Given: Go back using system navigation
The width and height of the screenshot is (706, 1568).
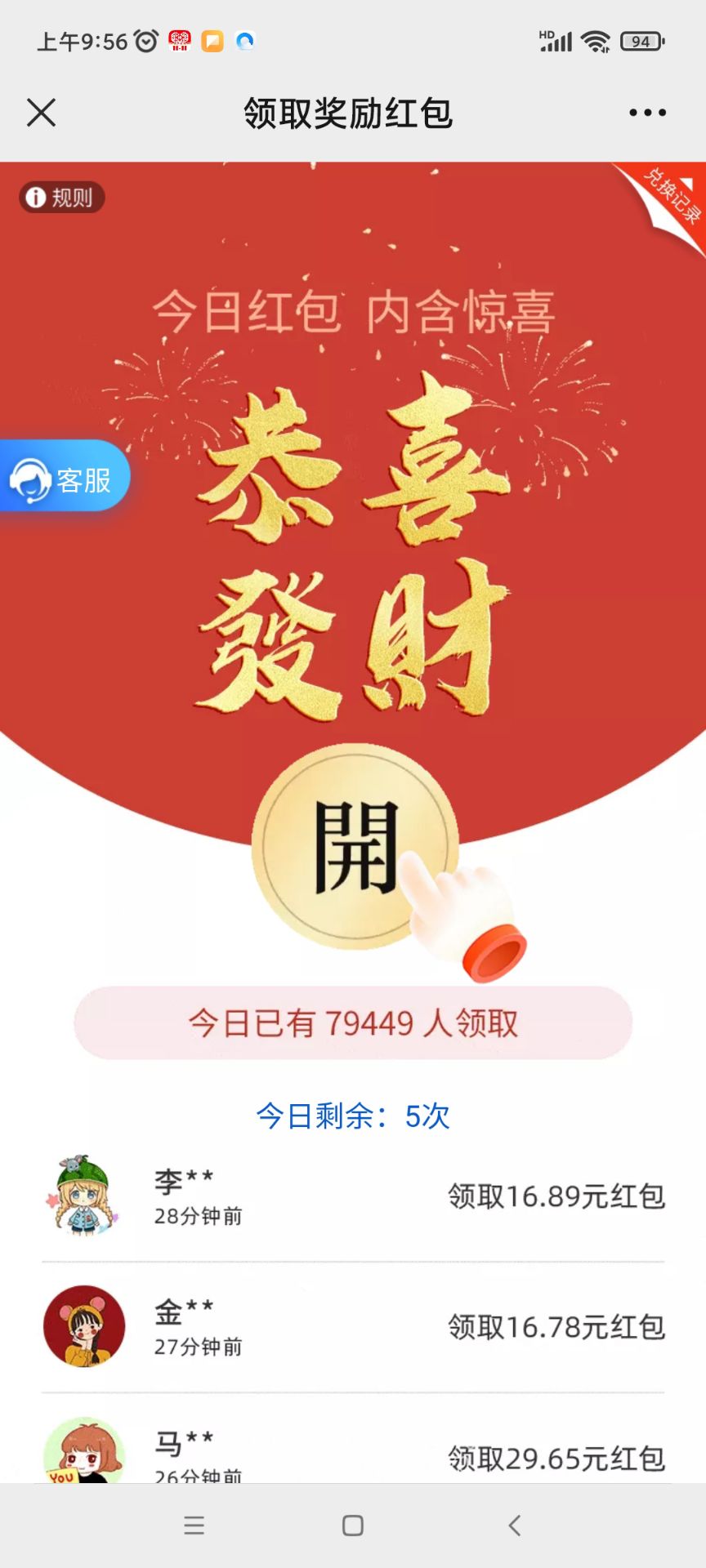Looking at the screenshot, I should pos(514,1525).
